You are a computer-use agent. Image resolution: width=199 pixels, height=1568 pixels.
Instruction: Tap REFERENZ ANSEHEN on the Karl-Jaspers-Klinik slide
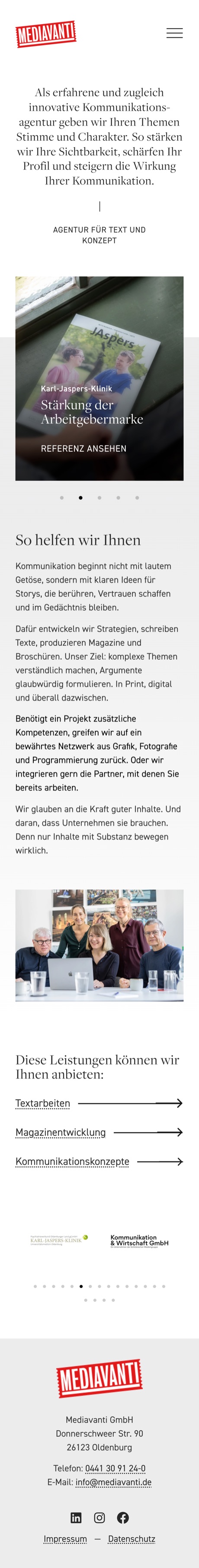coord(83,449)
